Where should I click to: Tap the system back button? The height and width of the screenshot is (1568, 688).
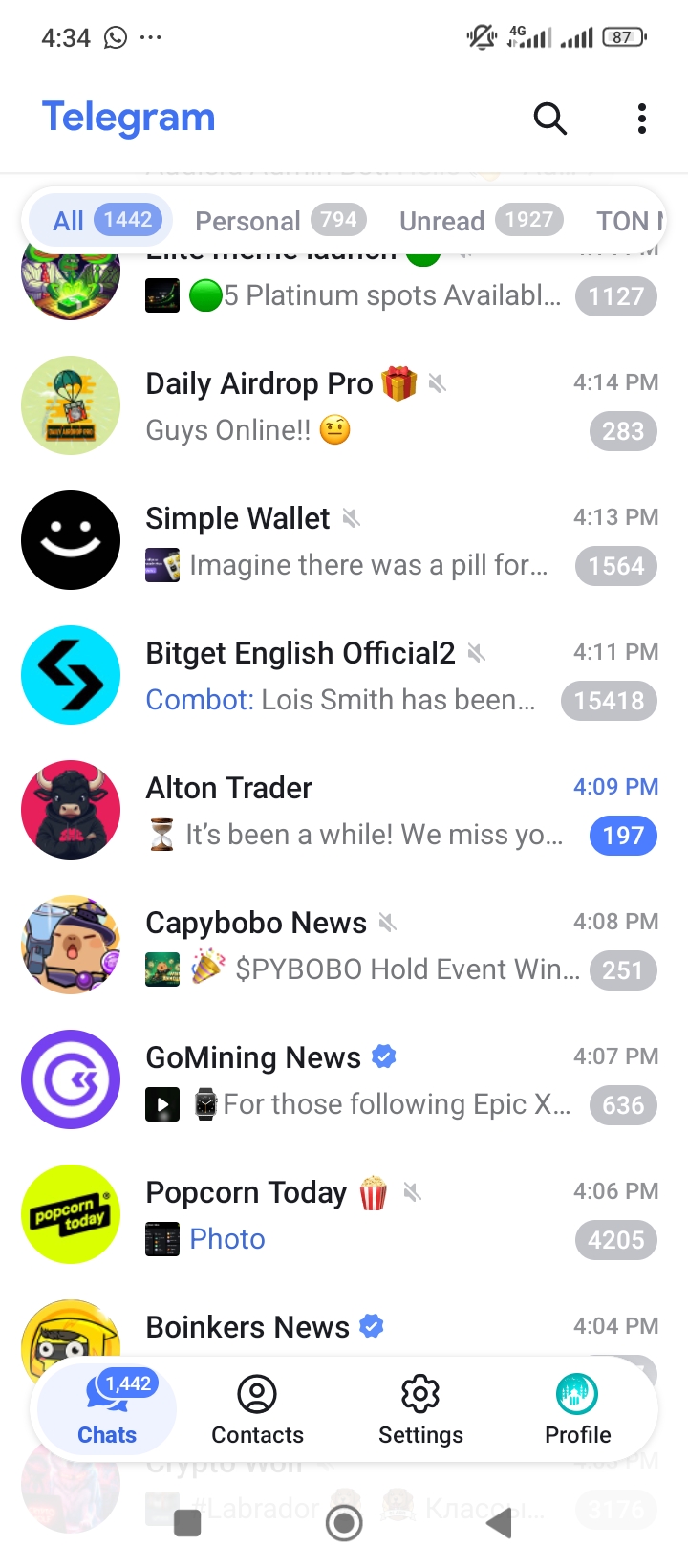click(499, 1523)
